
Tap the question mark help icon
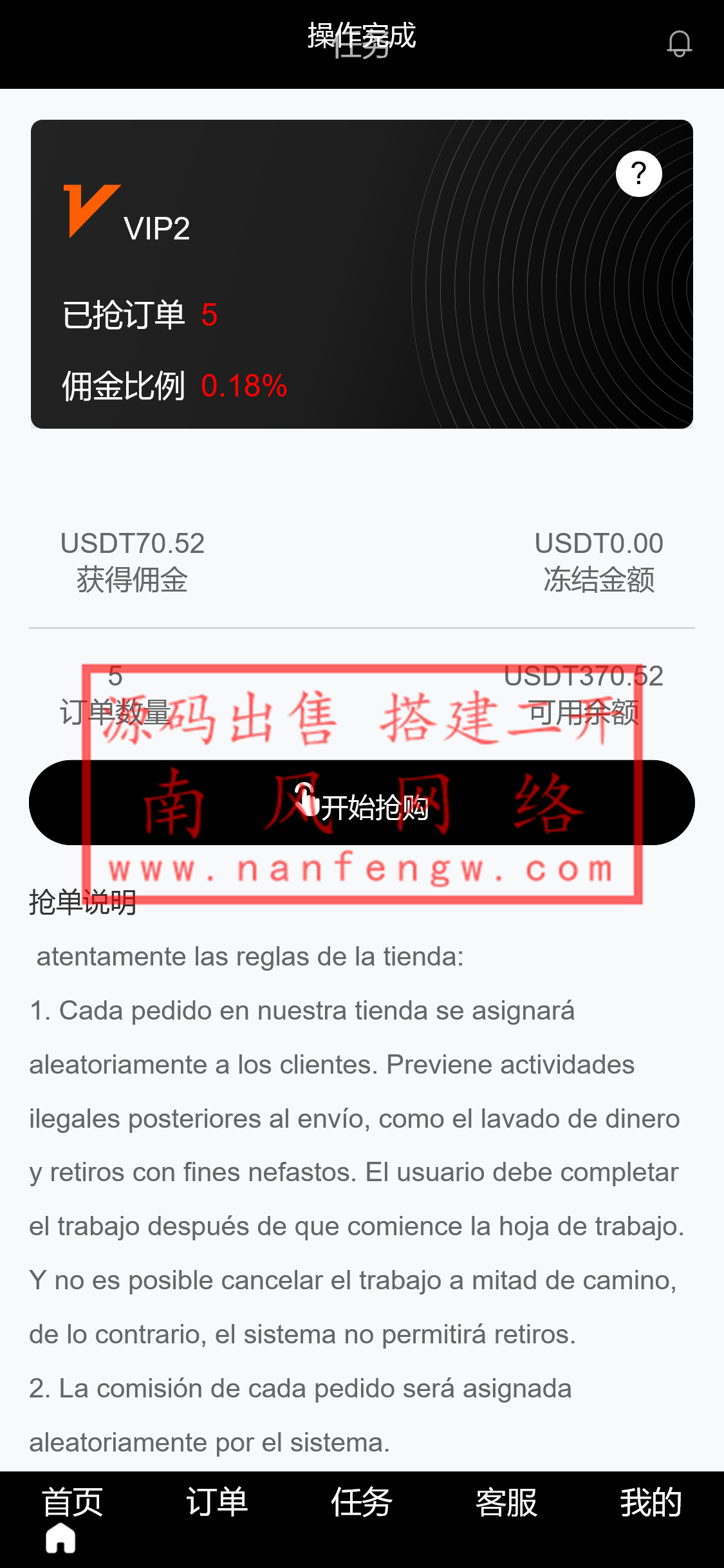pyautogui.click(x=638, y=174)
